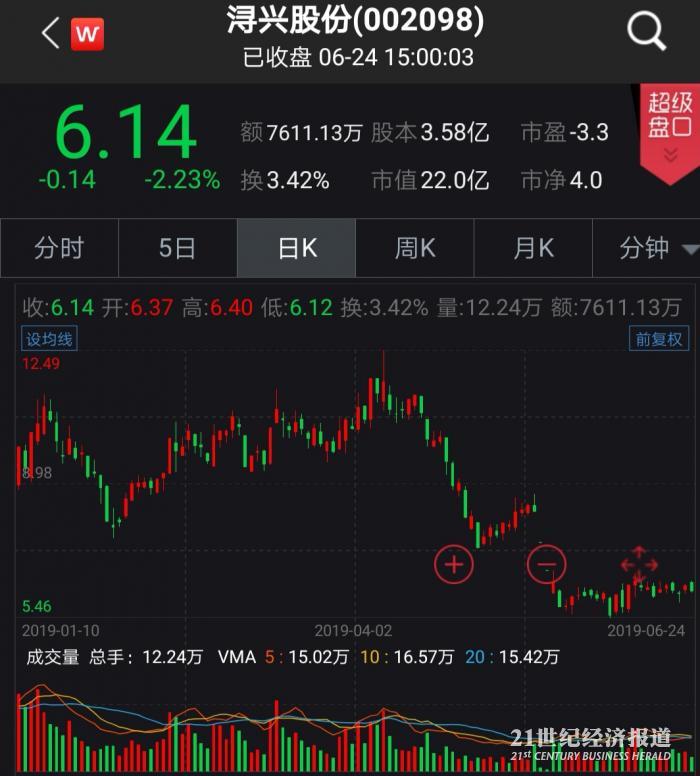This screenshot has width=700, height=776.
Task: Tap 设均线 to configure moving averages
Action: 48,338
